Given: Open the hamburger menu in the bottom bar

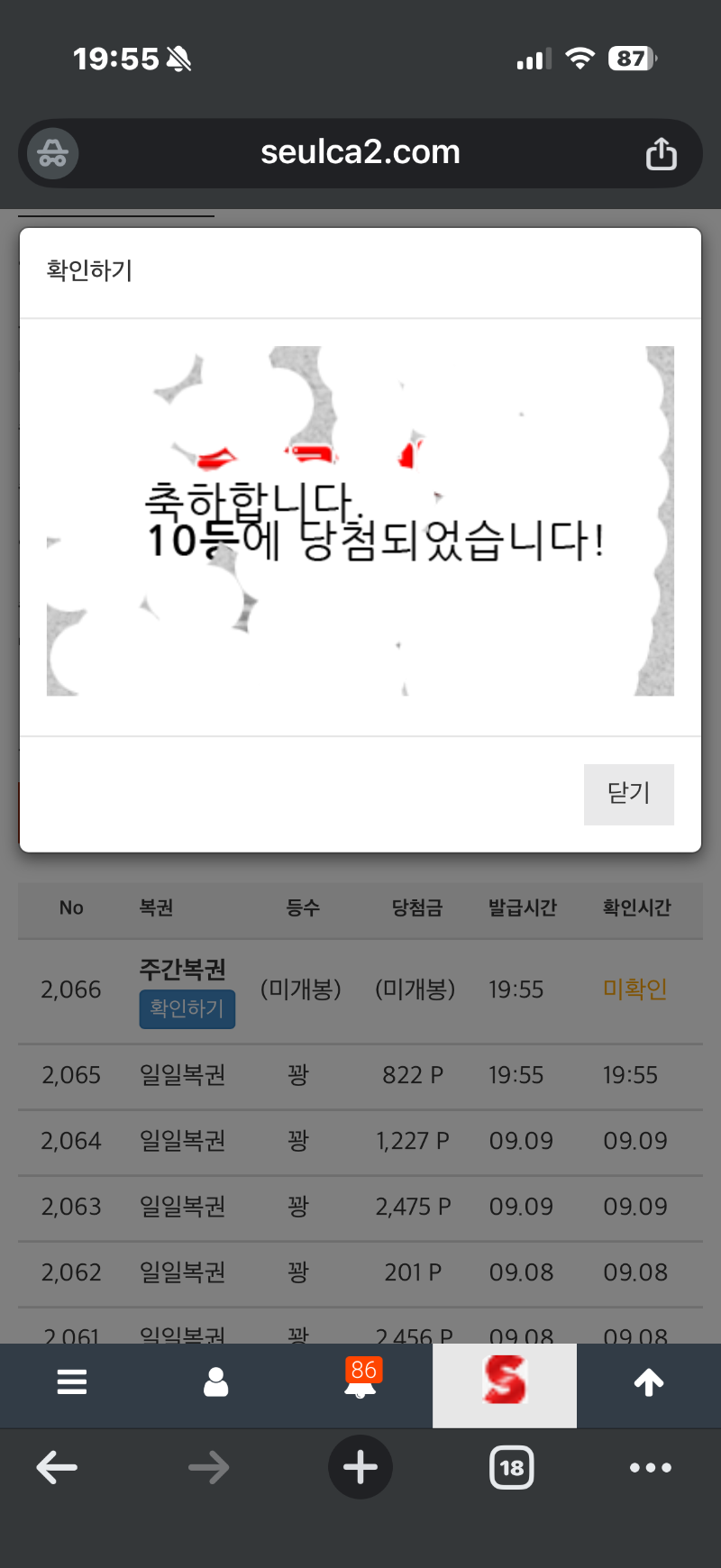Looking at the screenshot, I should (x=72, y=1381).
